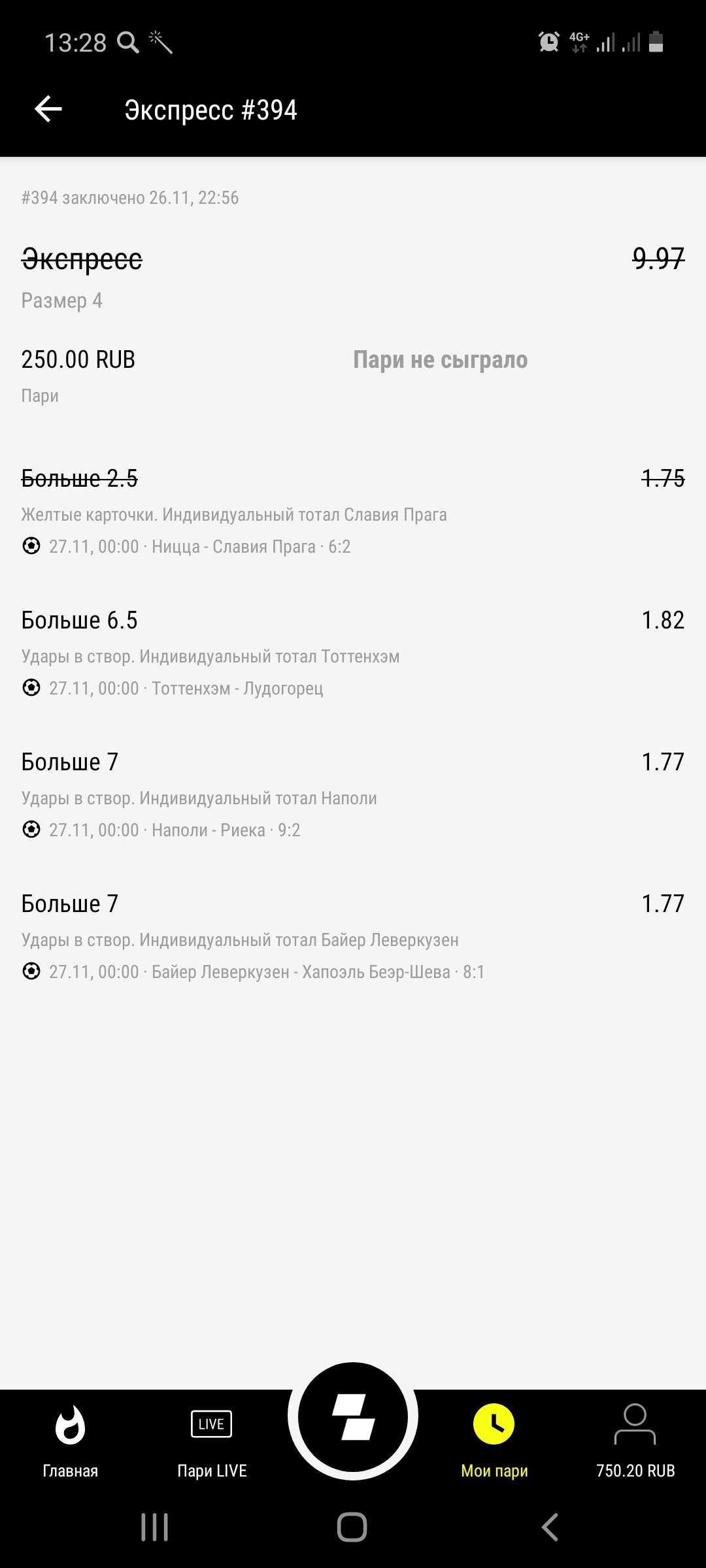The image size is (706, 1568).
Task: Go back using the top-left arrow
Action: pos(48,109)
